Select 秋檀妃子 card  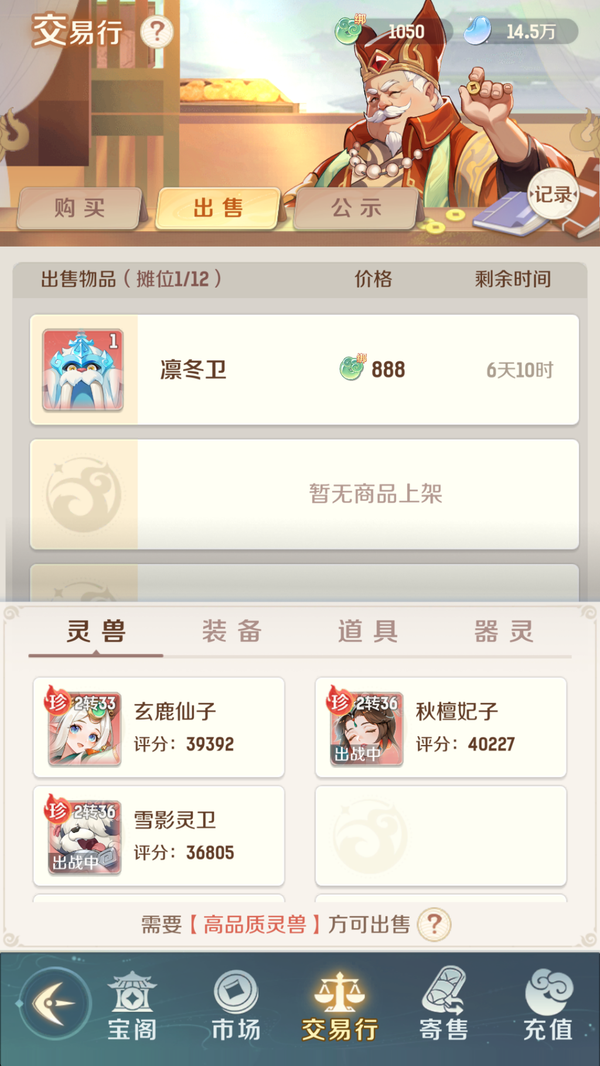pos(441,727)
